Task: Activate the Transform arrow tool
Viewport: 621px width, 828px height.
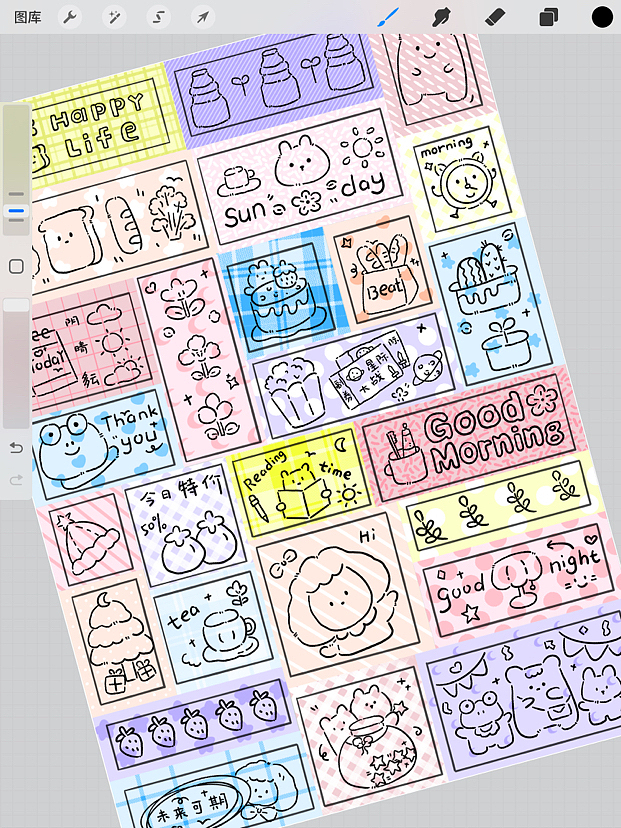Action: 202,17
